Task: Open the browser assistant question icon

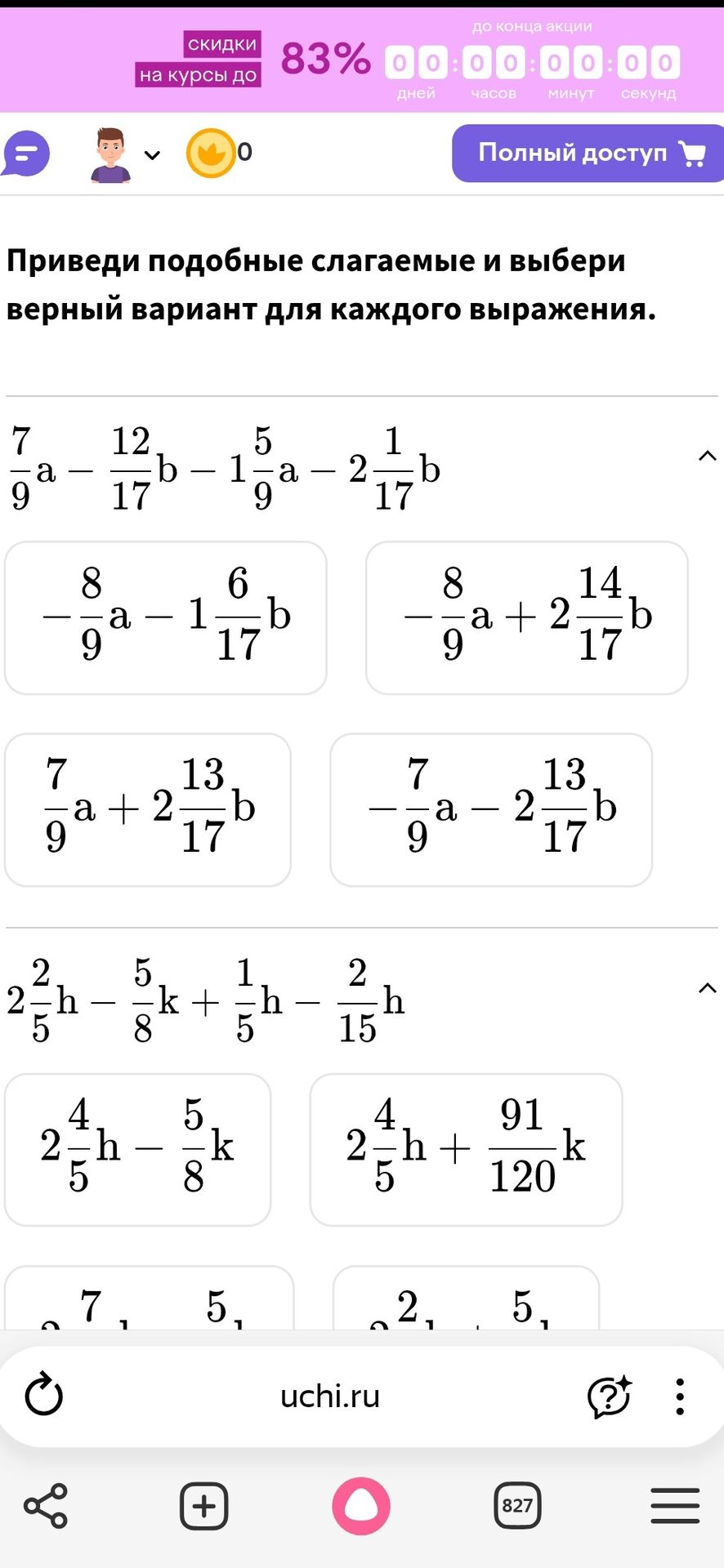Action: (610, 1396)
